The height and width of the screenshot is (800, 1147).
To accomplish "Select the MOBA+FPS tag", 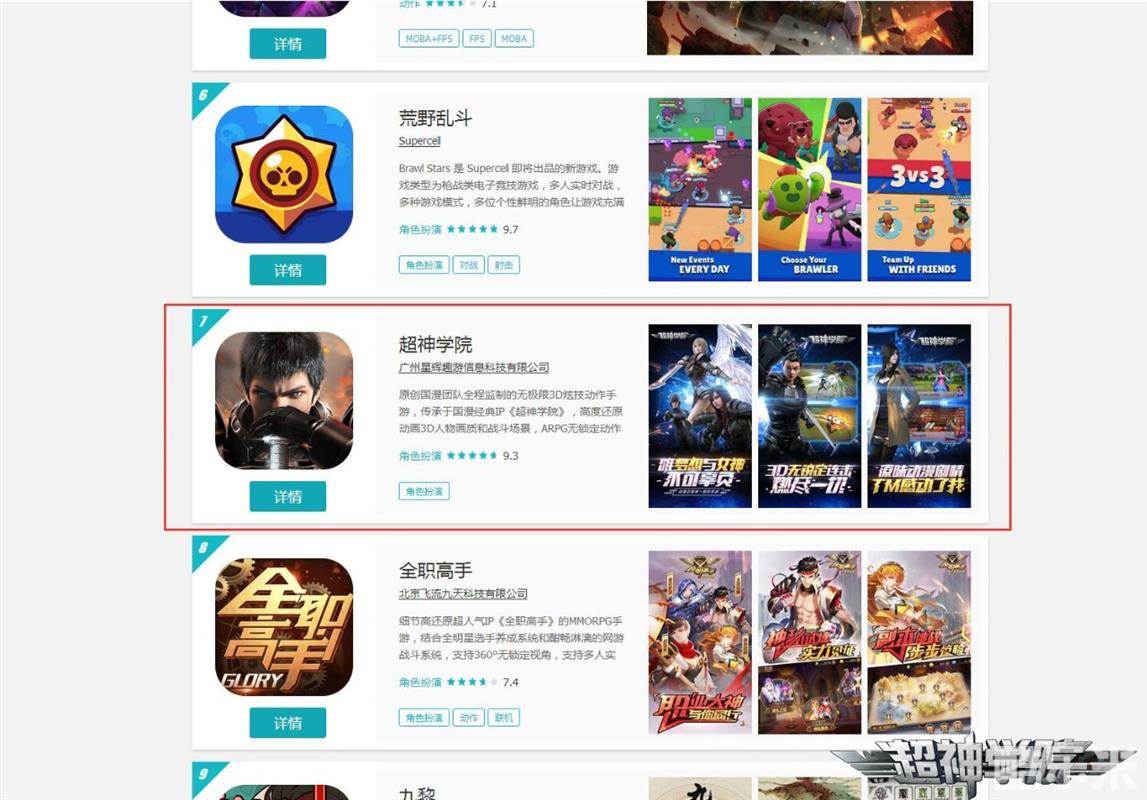I will (x=428, y=39).
